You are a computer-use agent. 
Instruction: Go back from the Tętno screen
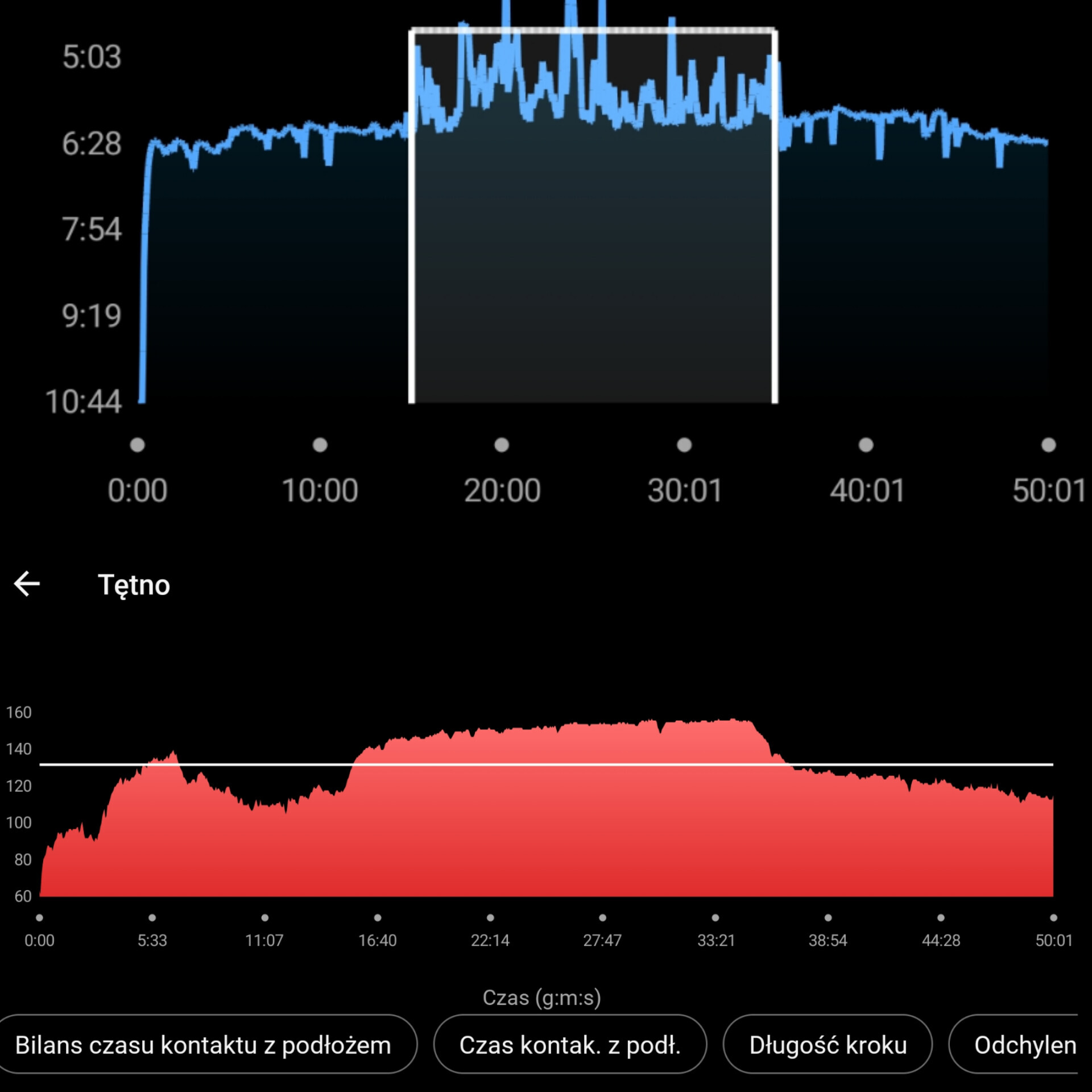[27, 584]
